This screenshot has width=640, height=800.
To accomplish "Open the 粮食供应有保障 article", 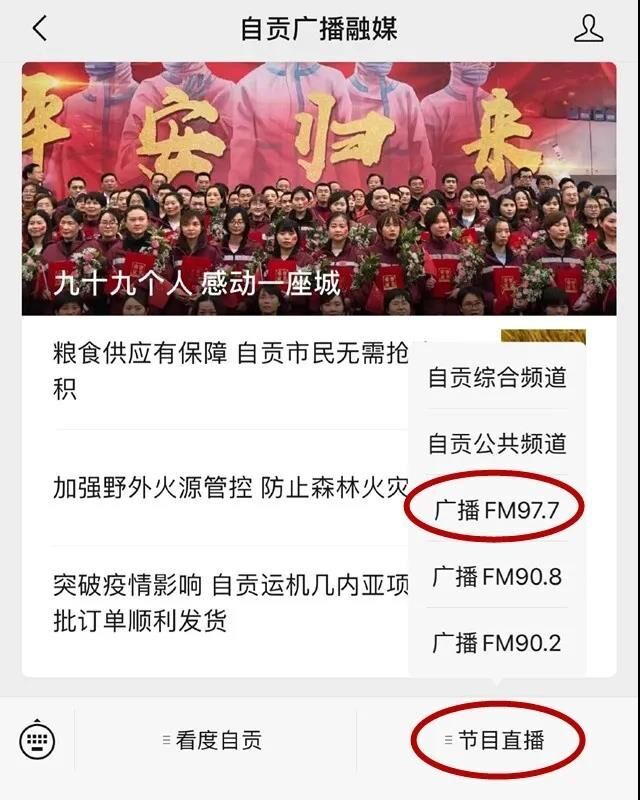I will pos(230,370).
